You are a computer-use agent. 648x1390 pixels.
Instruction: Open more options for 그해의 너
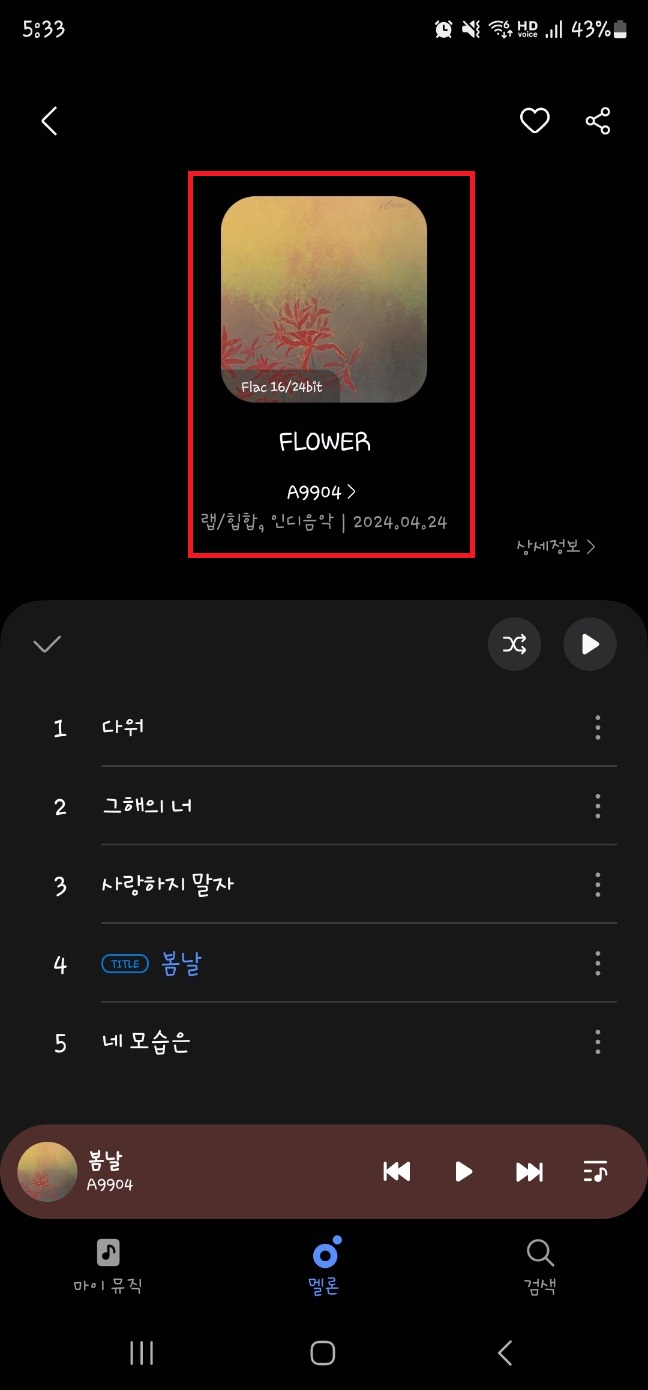pos(598,806)
